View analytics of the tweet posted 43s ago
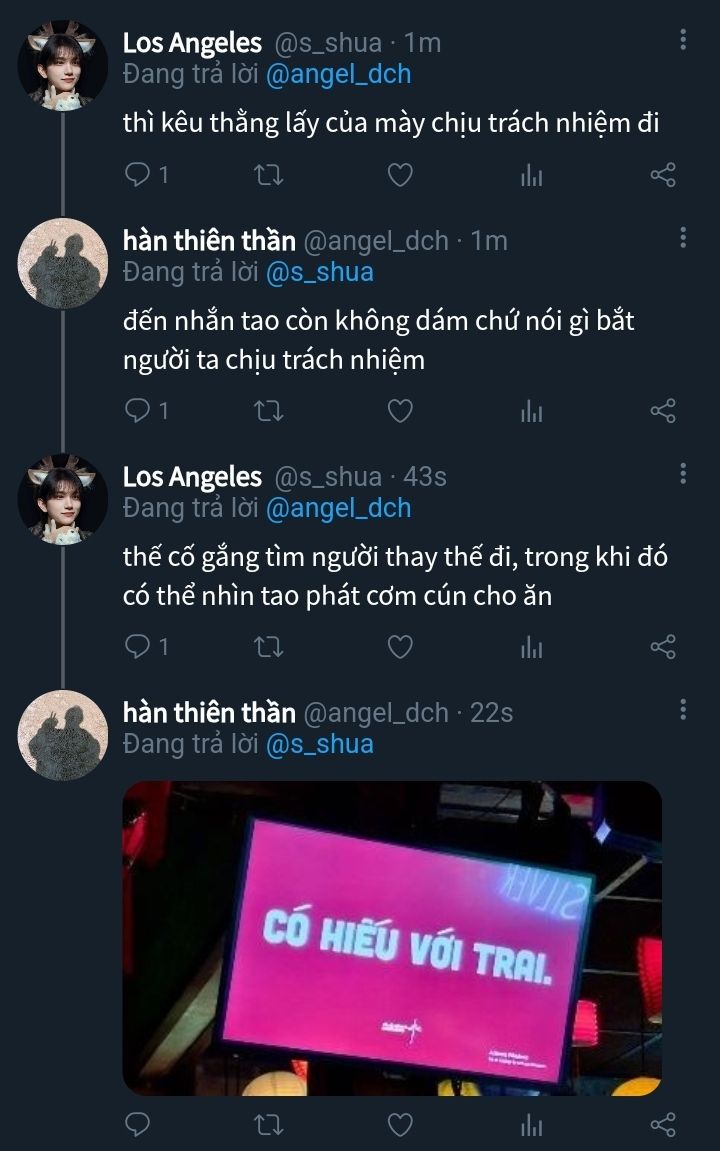 pyautogui.click(x=531, y=647)
